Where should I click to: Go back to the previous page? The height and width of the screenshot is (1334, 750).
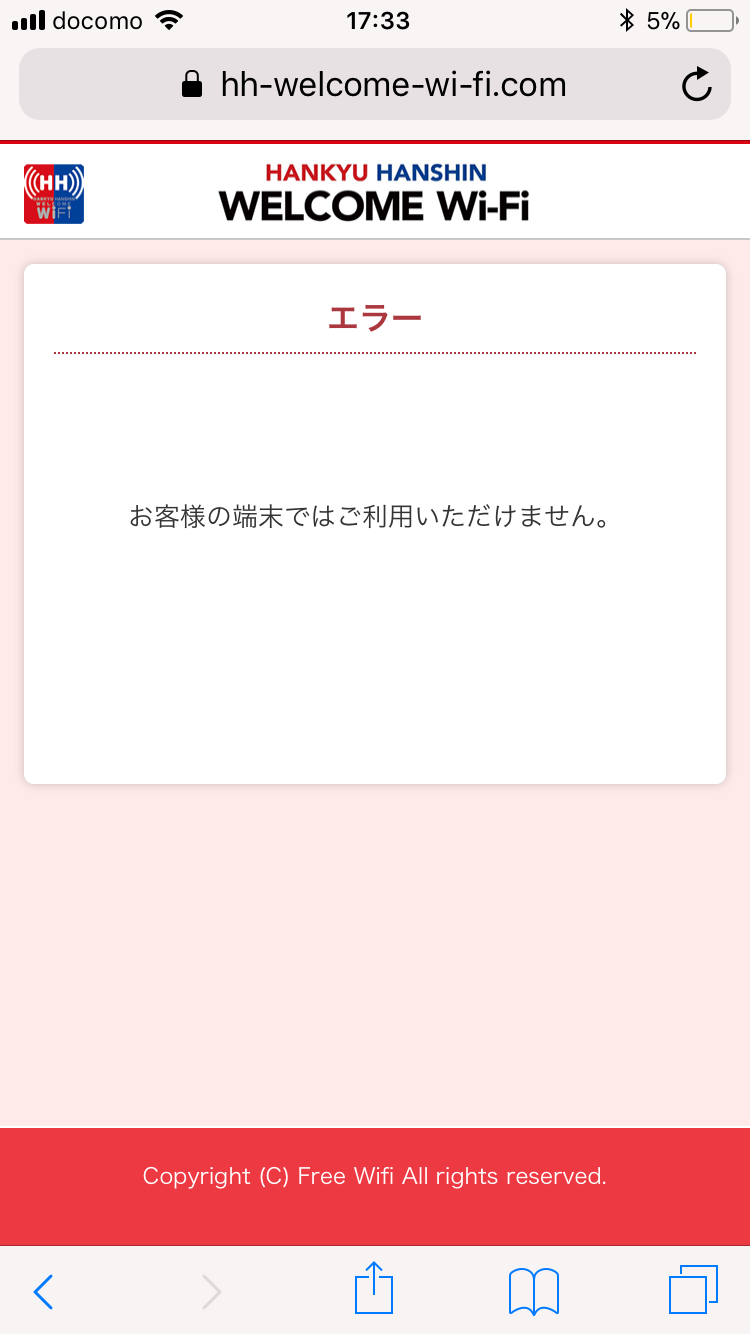point(43,1292)
